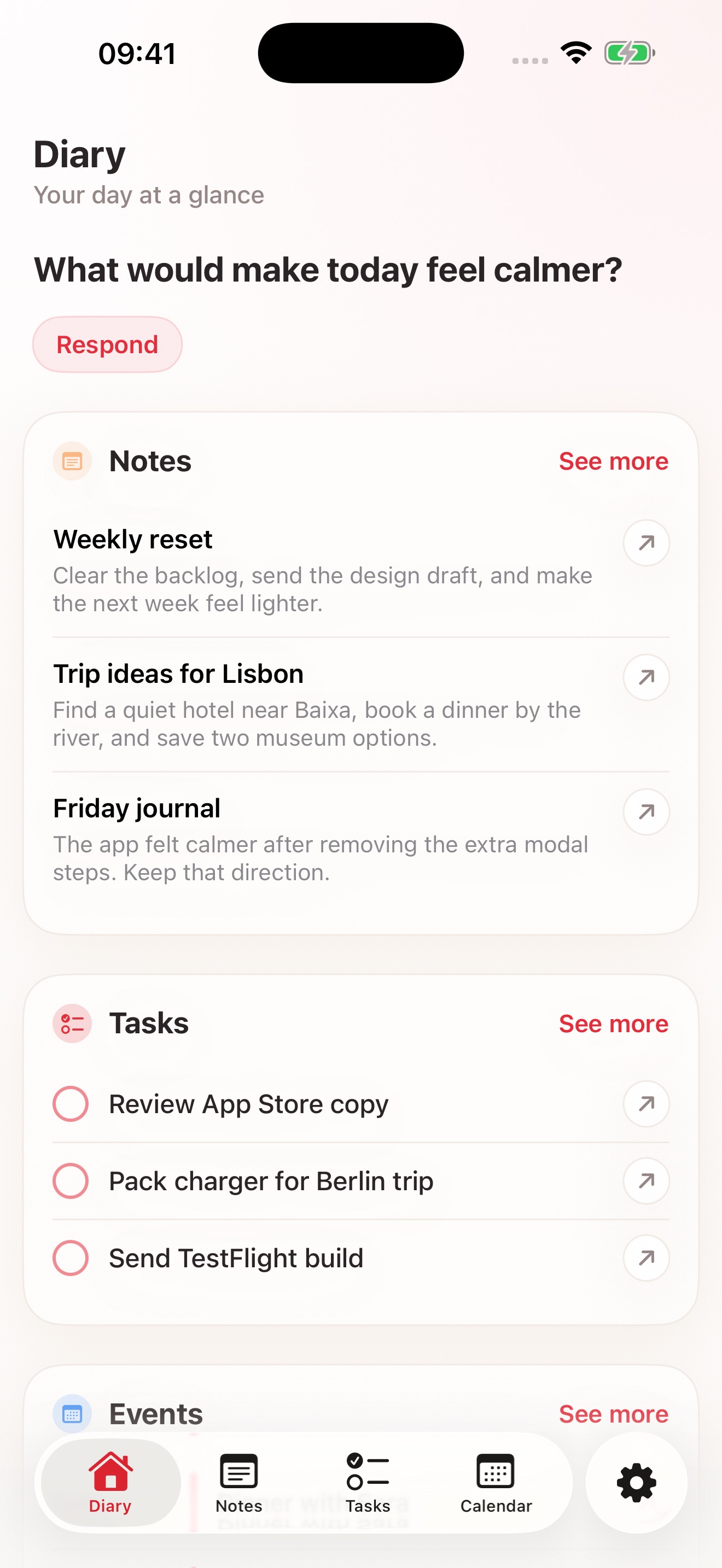Open the Weekly reset note arrow
722x1568 pixels.
tap(645, 543)
